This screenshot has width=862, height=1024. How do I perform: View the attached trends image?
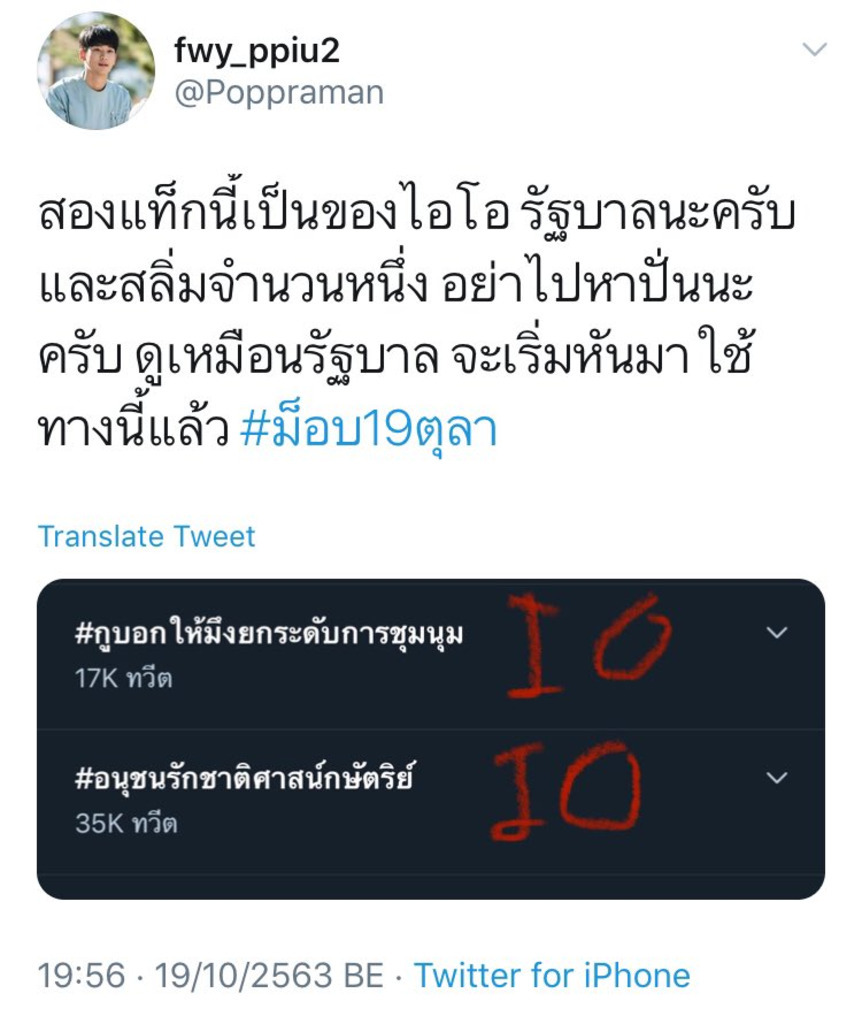tap(430, 738)
